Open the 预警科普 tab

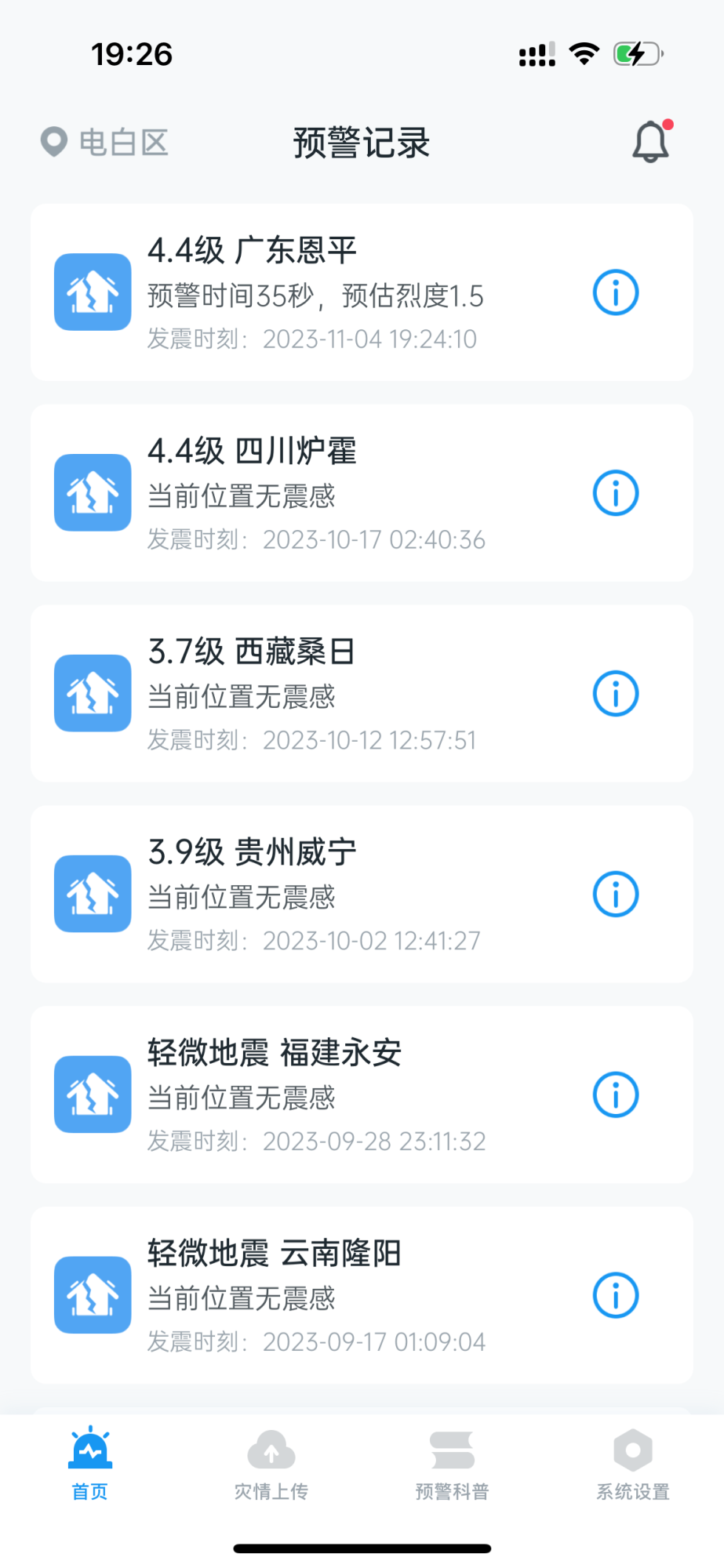point(453,1464)
